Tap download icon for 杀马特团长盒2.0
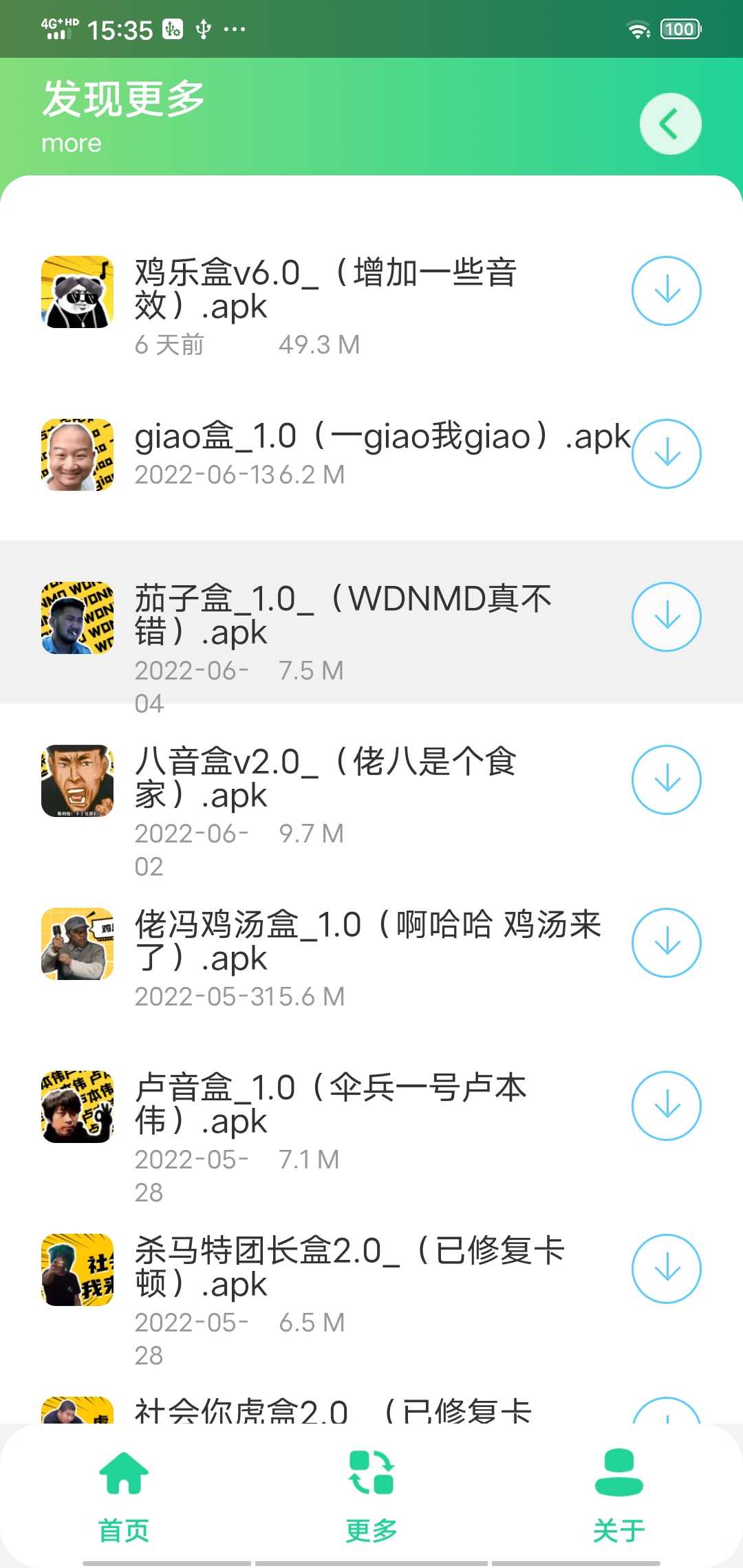Viewport: 743px width, 1568px height. point(666,1269)
